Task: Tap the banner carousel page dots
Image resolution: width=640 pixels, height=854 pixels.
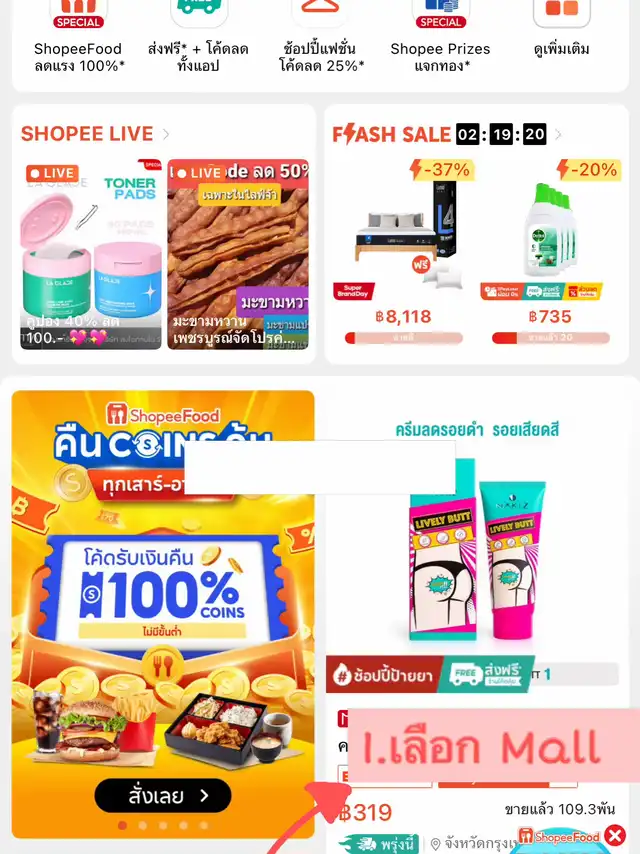Action: coord(163,826)
